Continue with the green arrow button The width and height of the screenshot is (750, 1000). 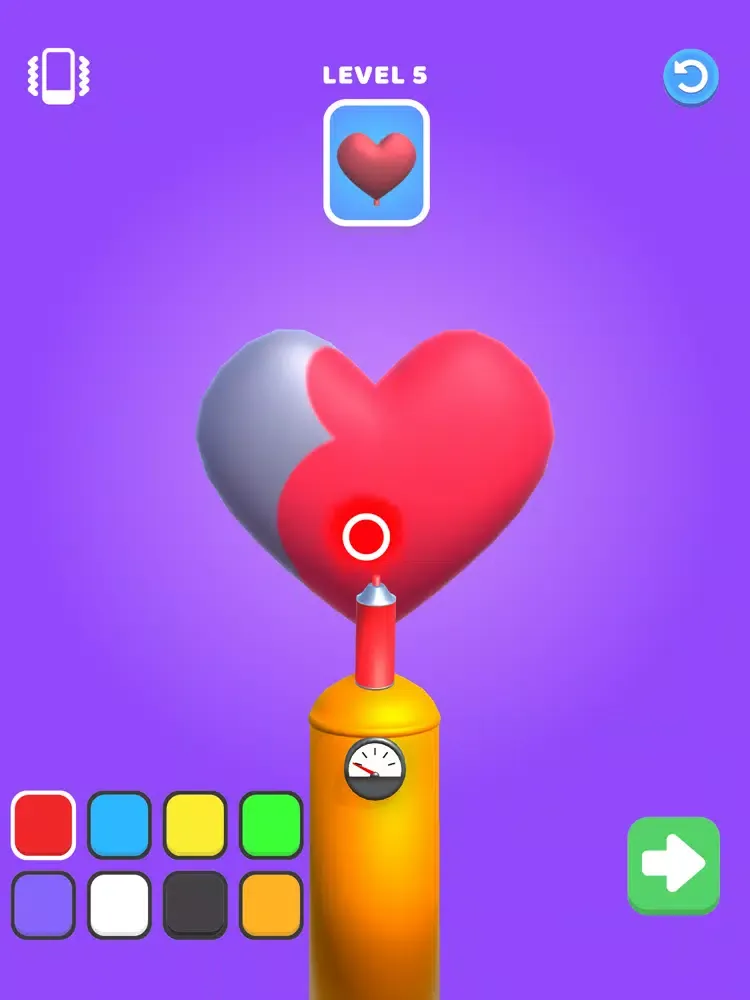click(x=673, y=864)
